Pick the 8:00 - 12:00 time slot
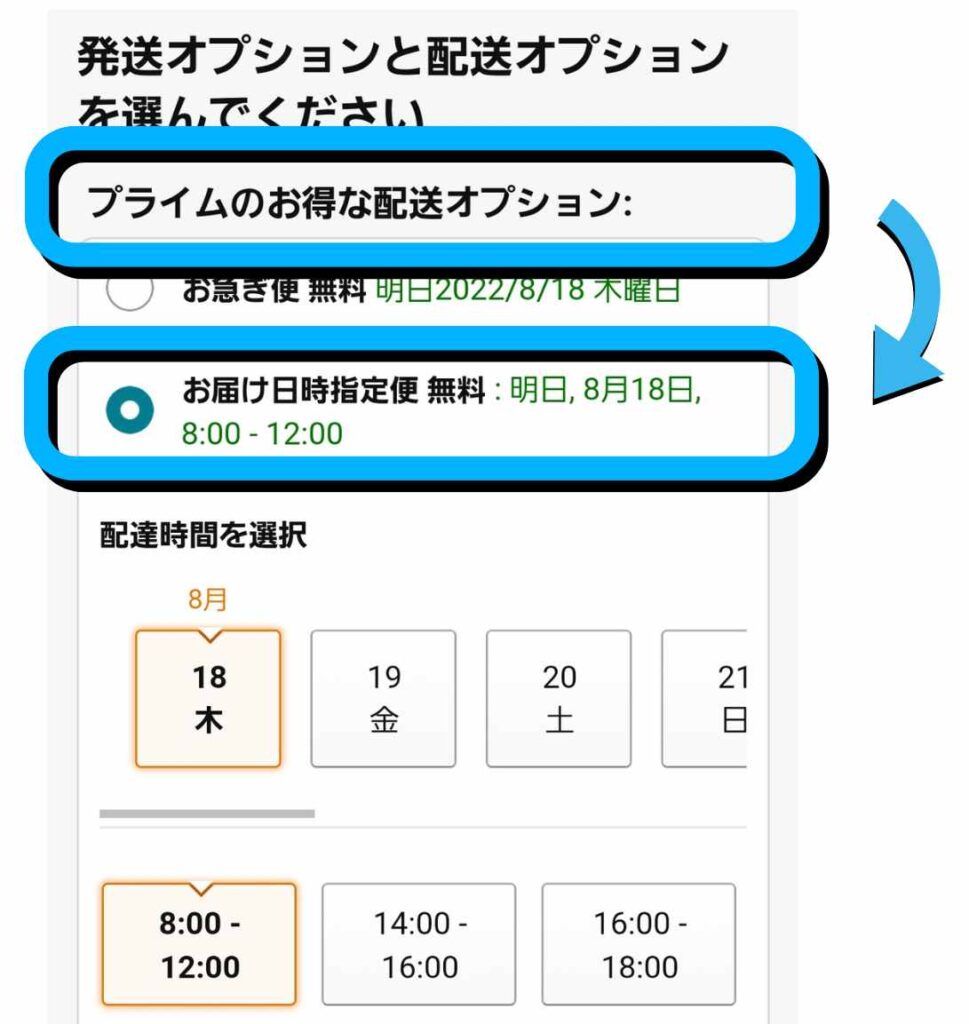 [199, 945]
